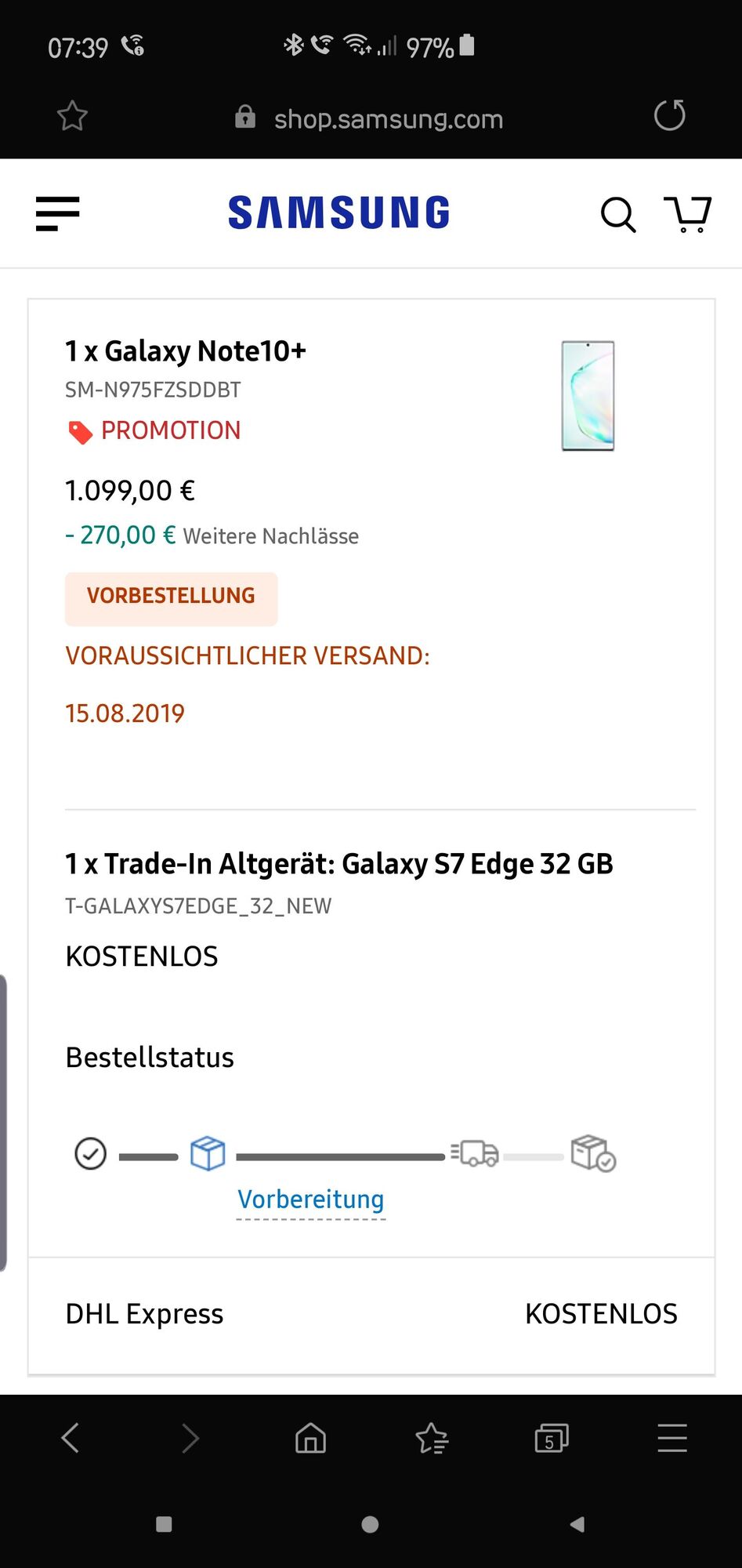Screen dimensions: 742x1568
Task: Show open browser tabs
Action: [x=551, y=1439]
